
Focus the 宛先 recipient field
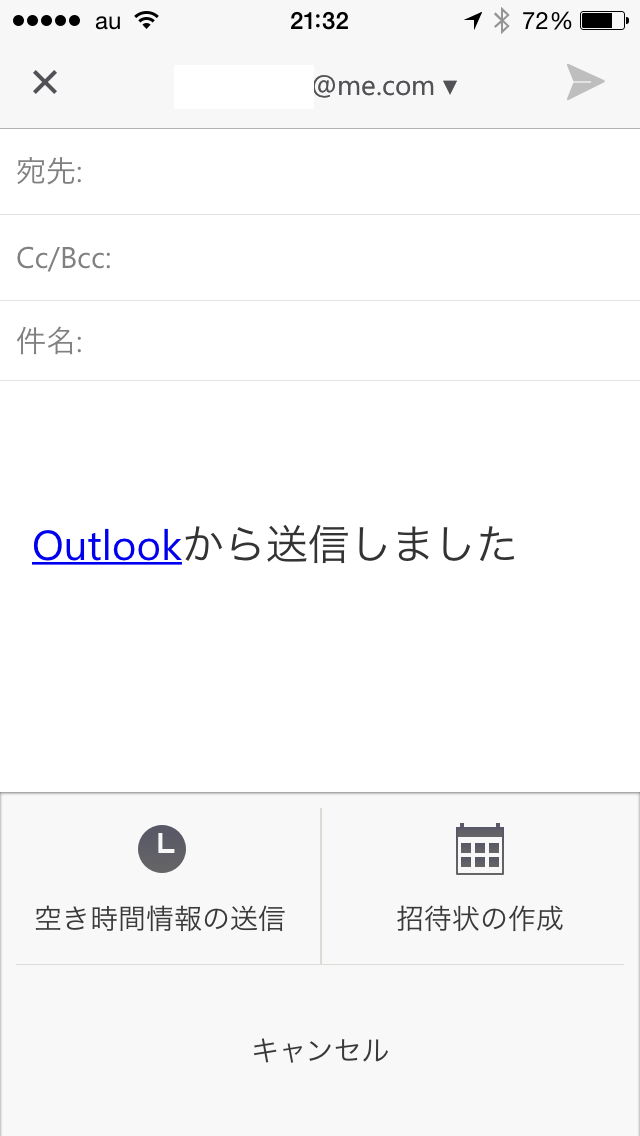pyautogui.click(x=320, y=172)
